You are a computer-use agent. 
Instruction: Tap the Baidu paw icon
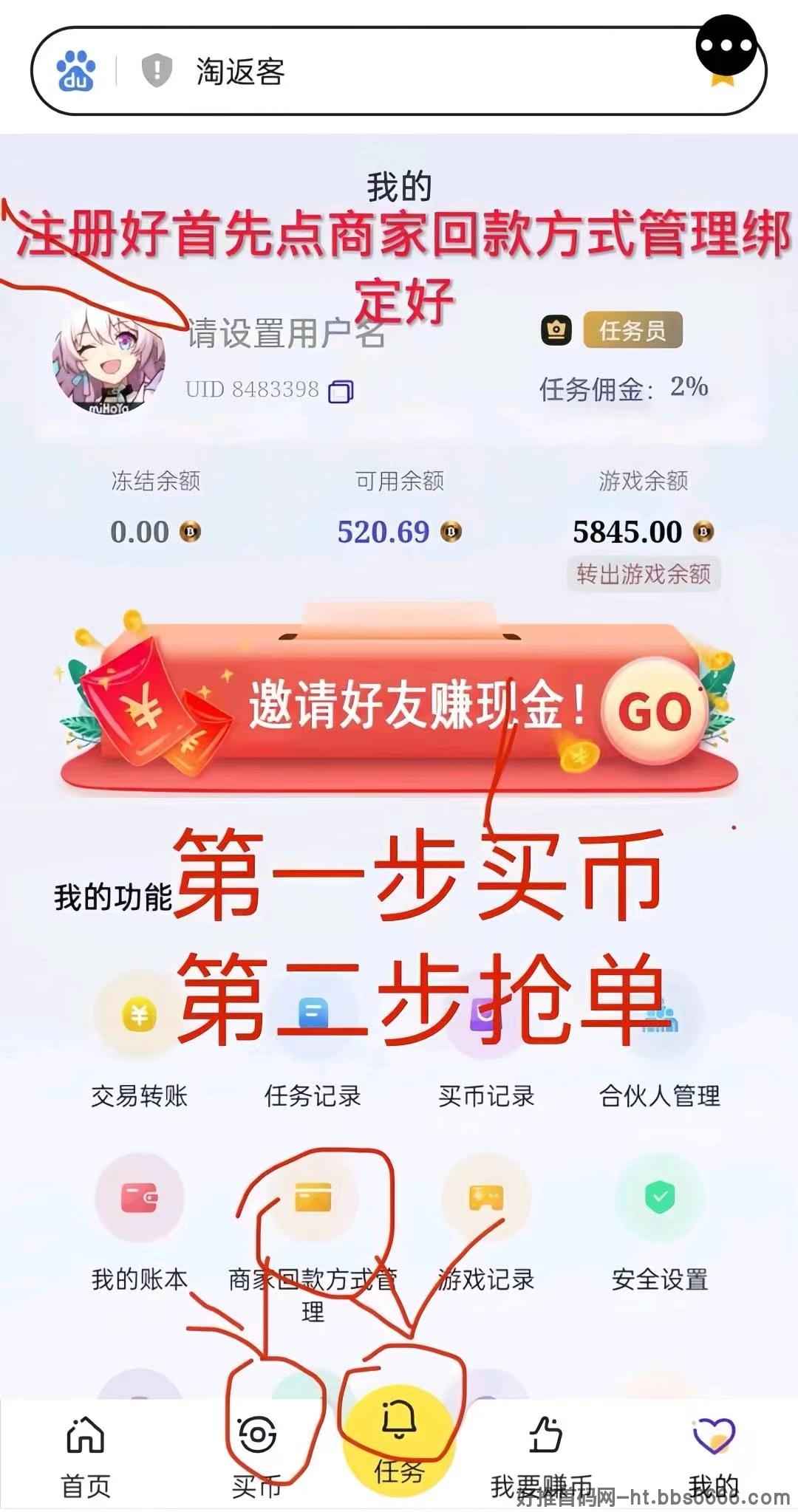75,71
